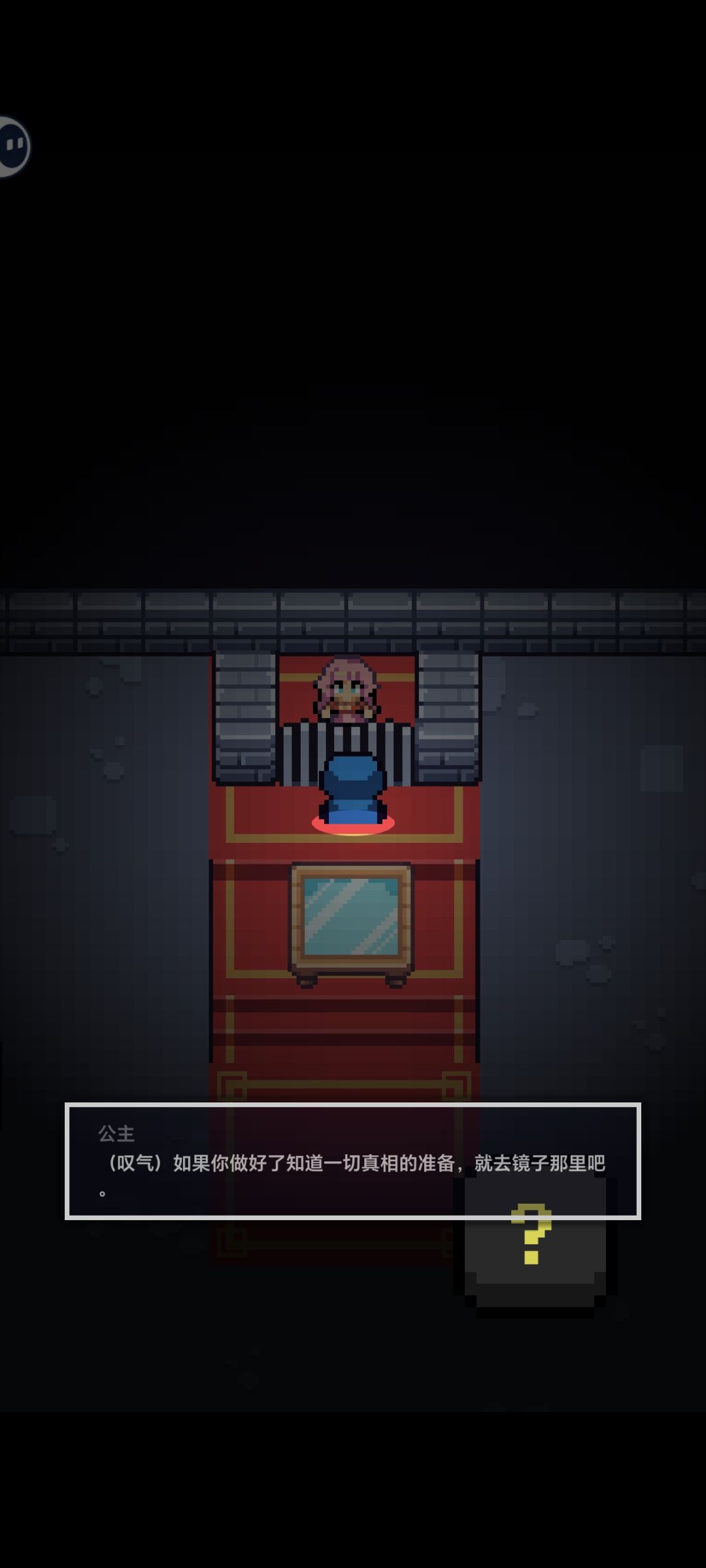The height and width of the screenshot is (1568, 706).
Task: Advance the dialogue by tapping the text box
Action: click(x=353, y=1161)
